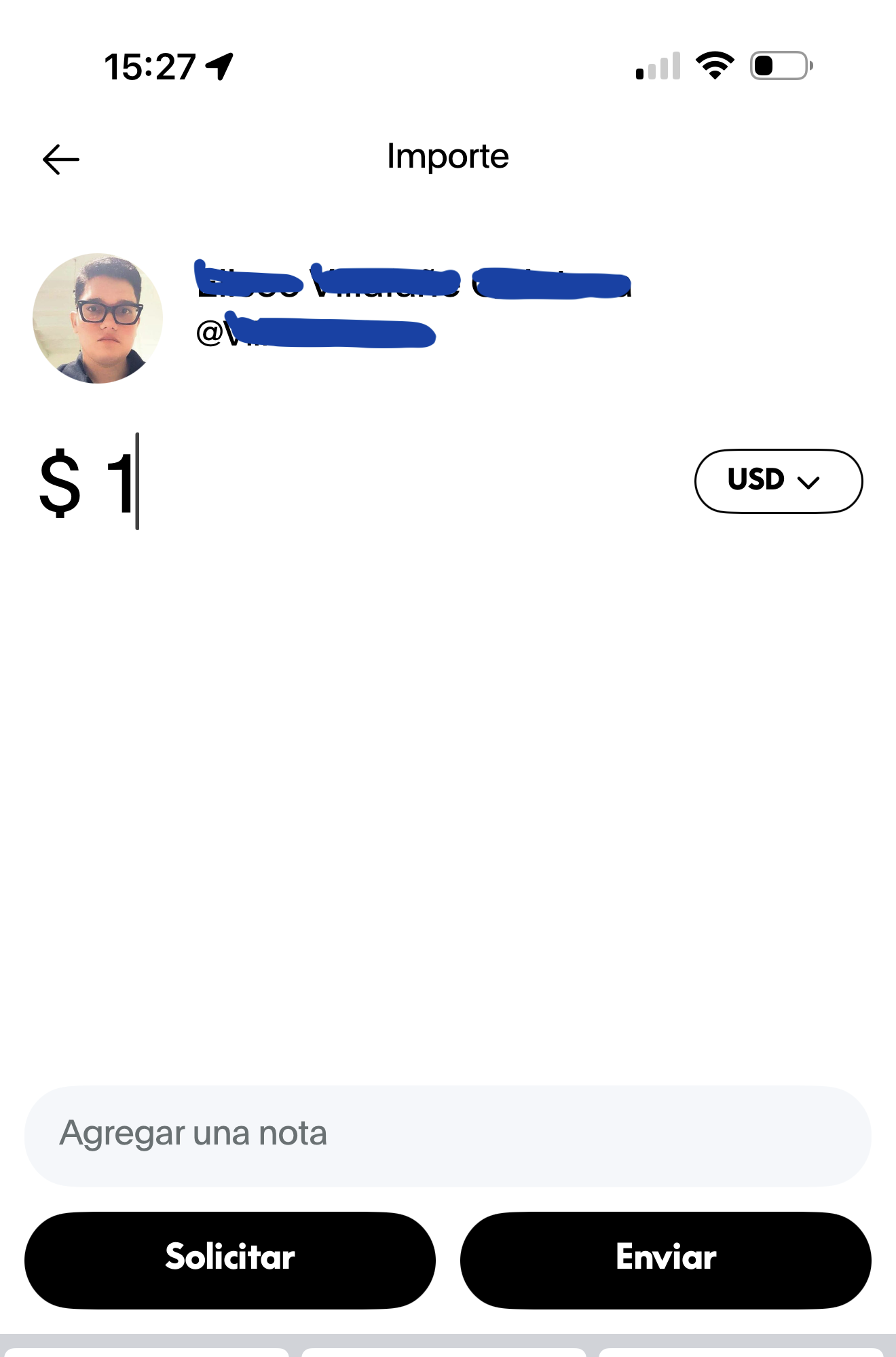Tap the Solicitar button
Screen dimensions: 896x1357
click(x=229, y=1259)
